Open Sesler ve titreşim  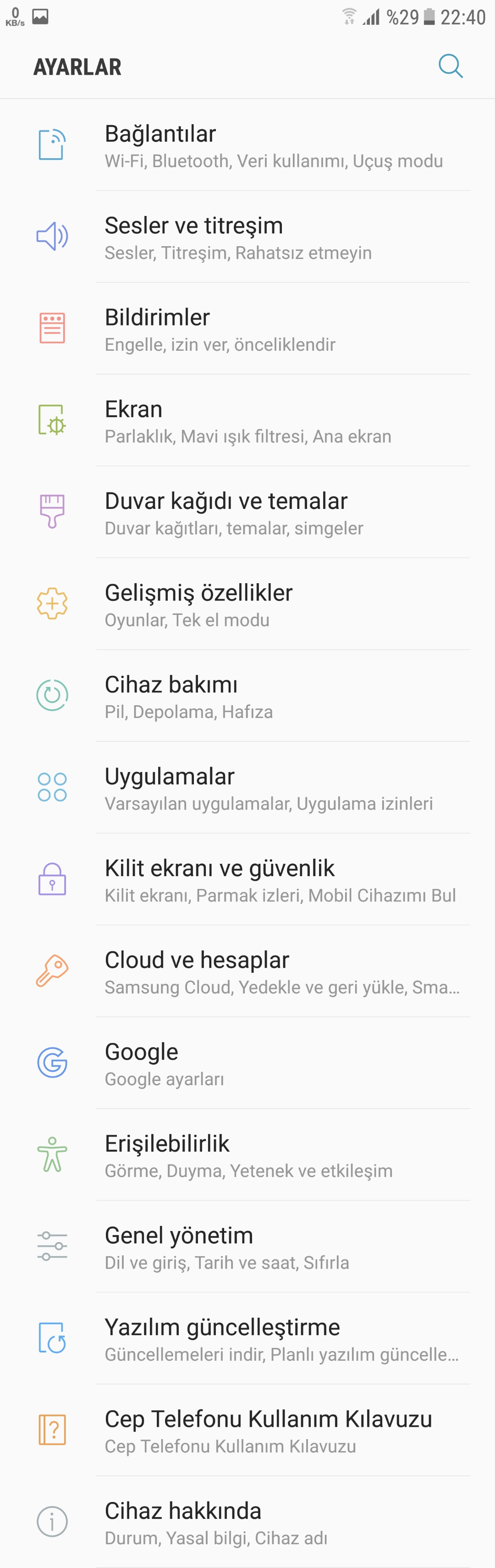[247, 237]
